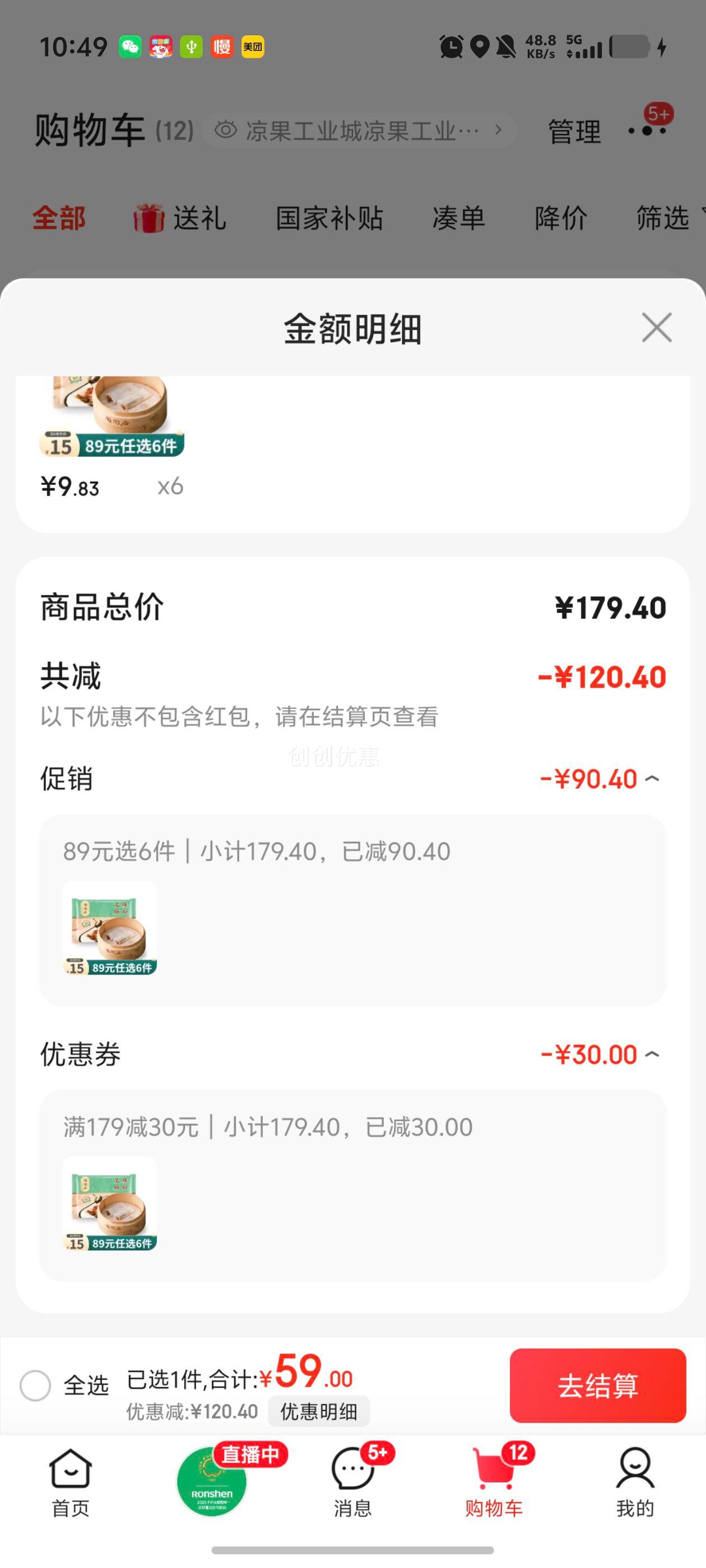Open the 筛选 filter dropdown
This screenshot has height=1568, width=706.
(x=664, y=218)
